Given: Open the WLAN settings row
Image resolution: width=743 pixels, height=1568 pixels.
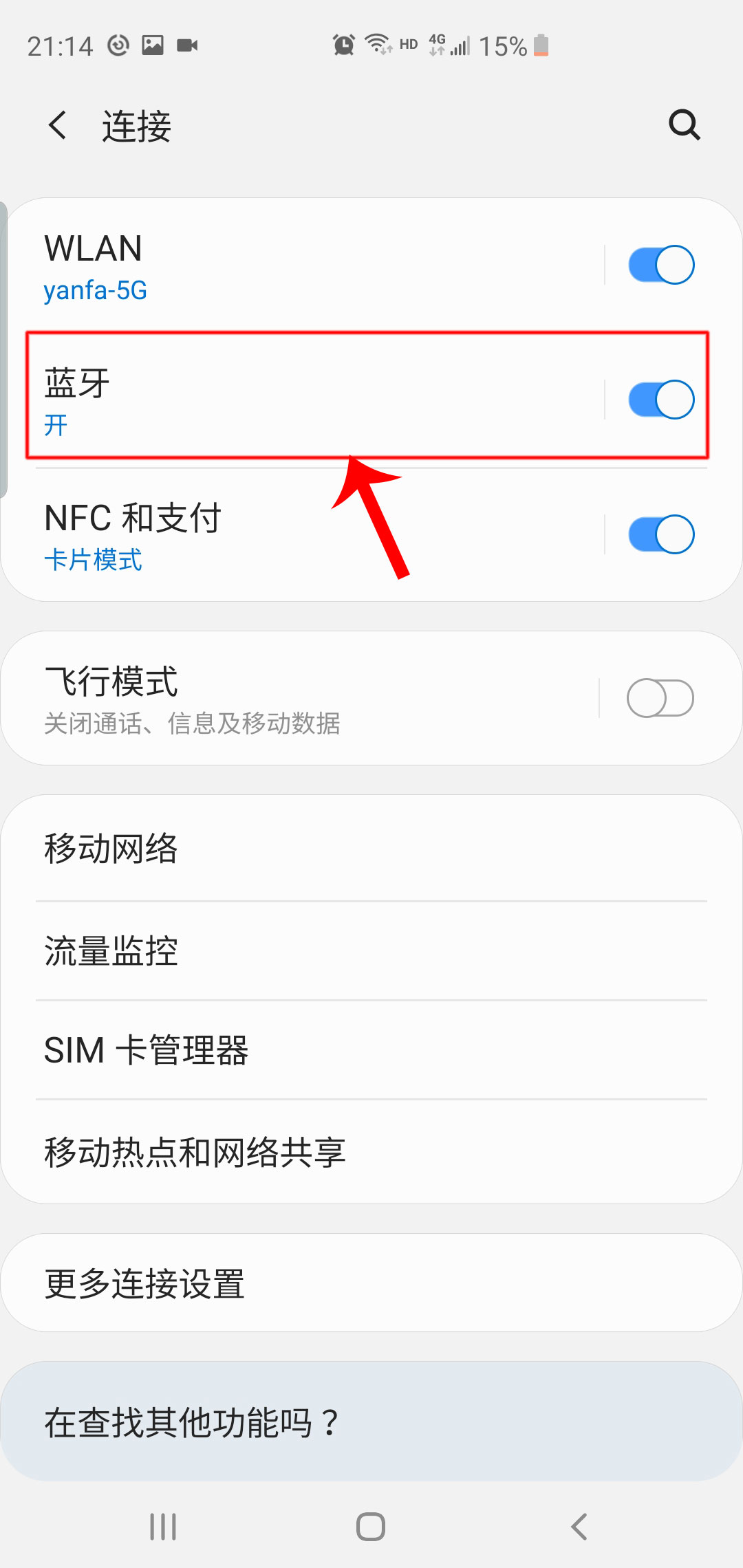Looking at the screenshot, I should tap(275, 266).
